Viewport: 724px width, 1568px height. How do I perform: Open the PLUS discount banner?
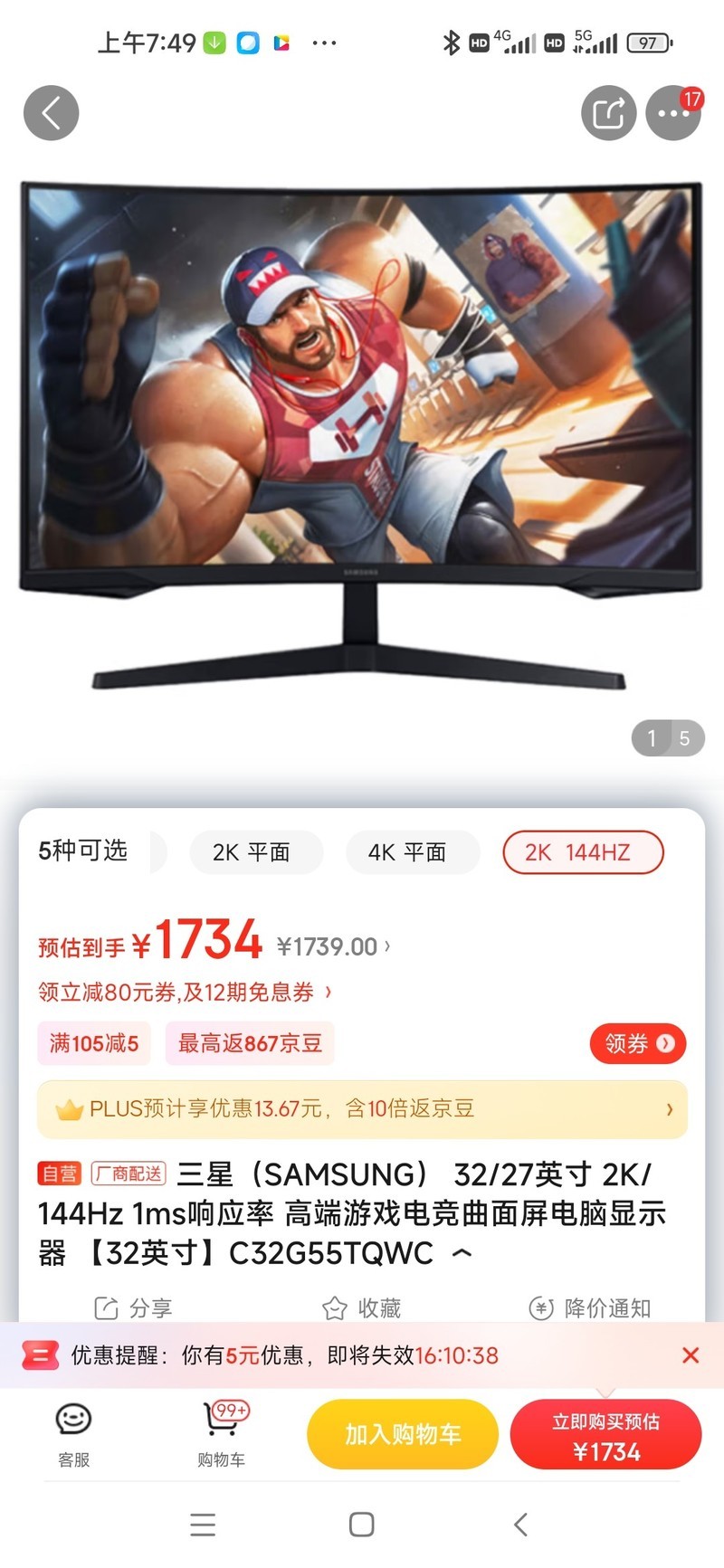pyautogui.click(x=362, y=1109)
